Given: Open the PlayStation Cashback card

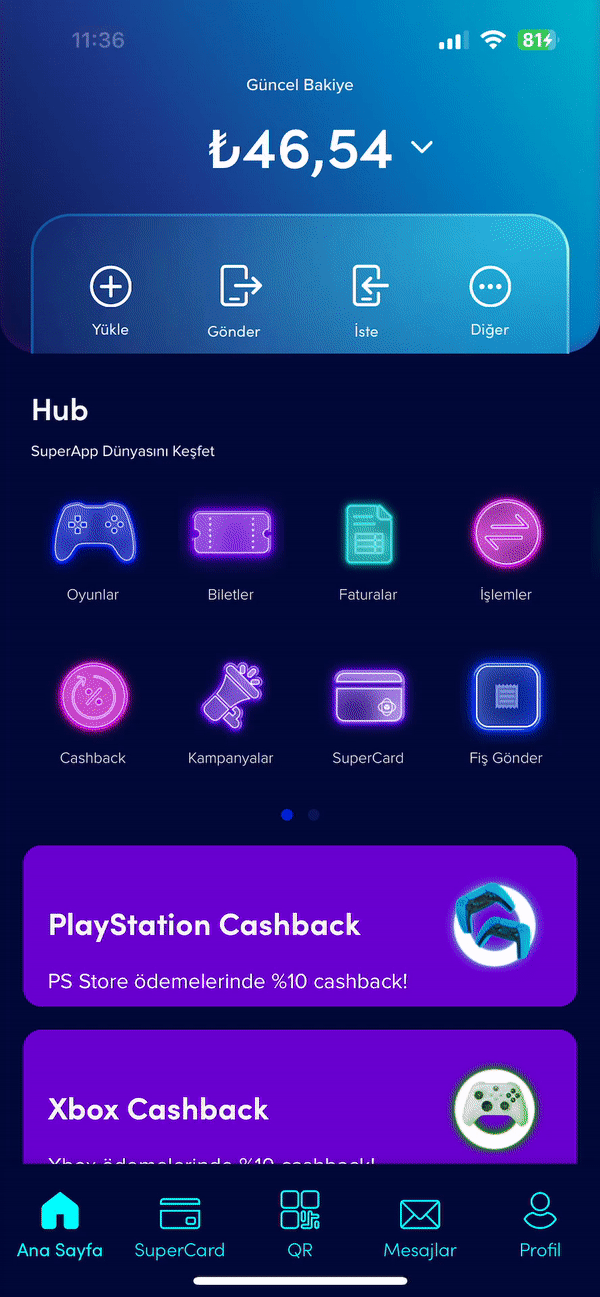Looking at the screenshot, I should click(x=300, y=926).
